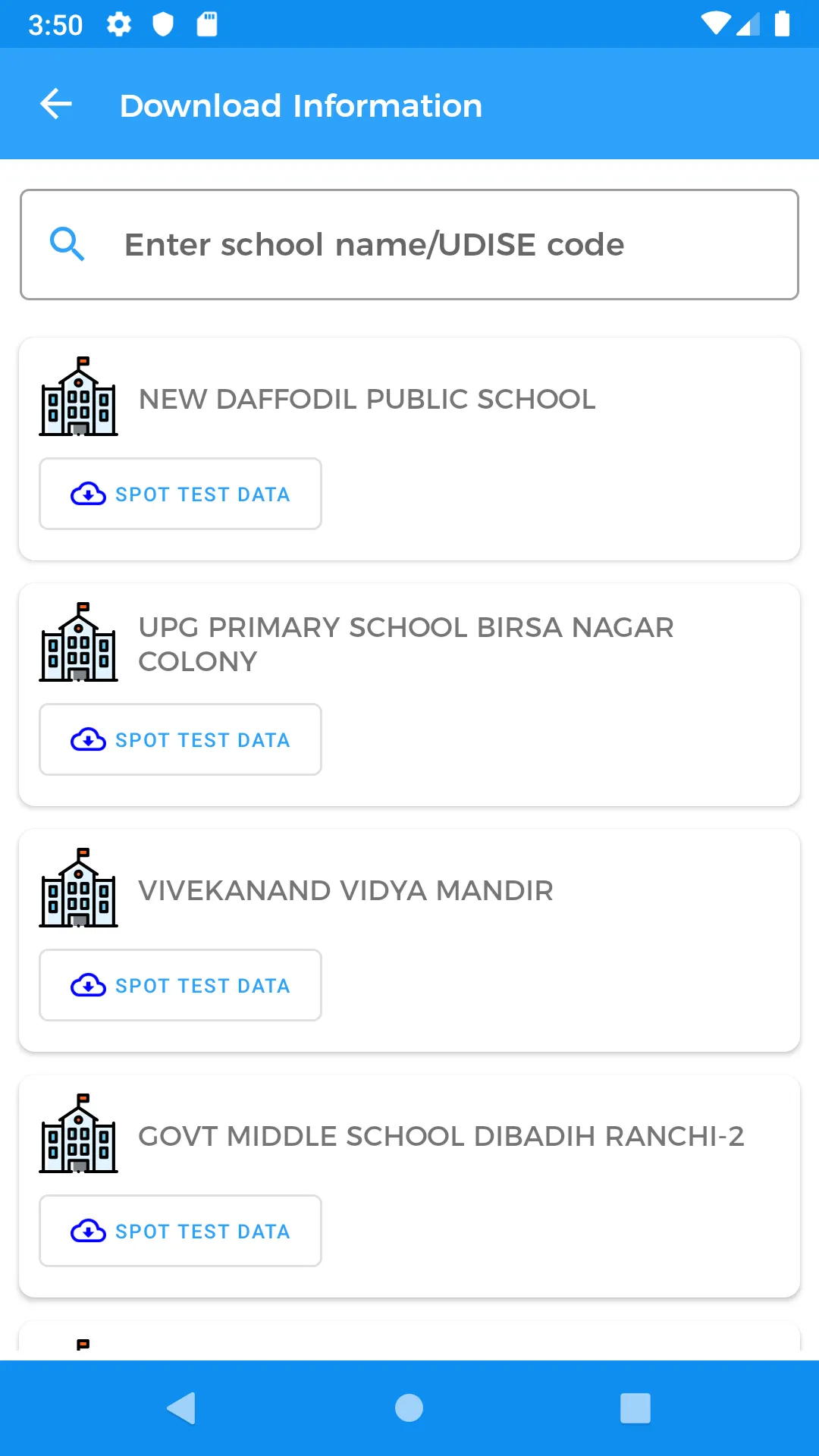The height and width of the screenshot is (1456, 819).
Task: Tap the battery indicator in the status bar
Action: click(x=782, y=24)
